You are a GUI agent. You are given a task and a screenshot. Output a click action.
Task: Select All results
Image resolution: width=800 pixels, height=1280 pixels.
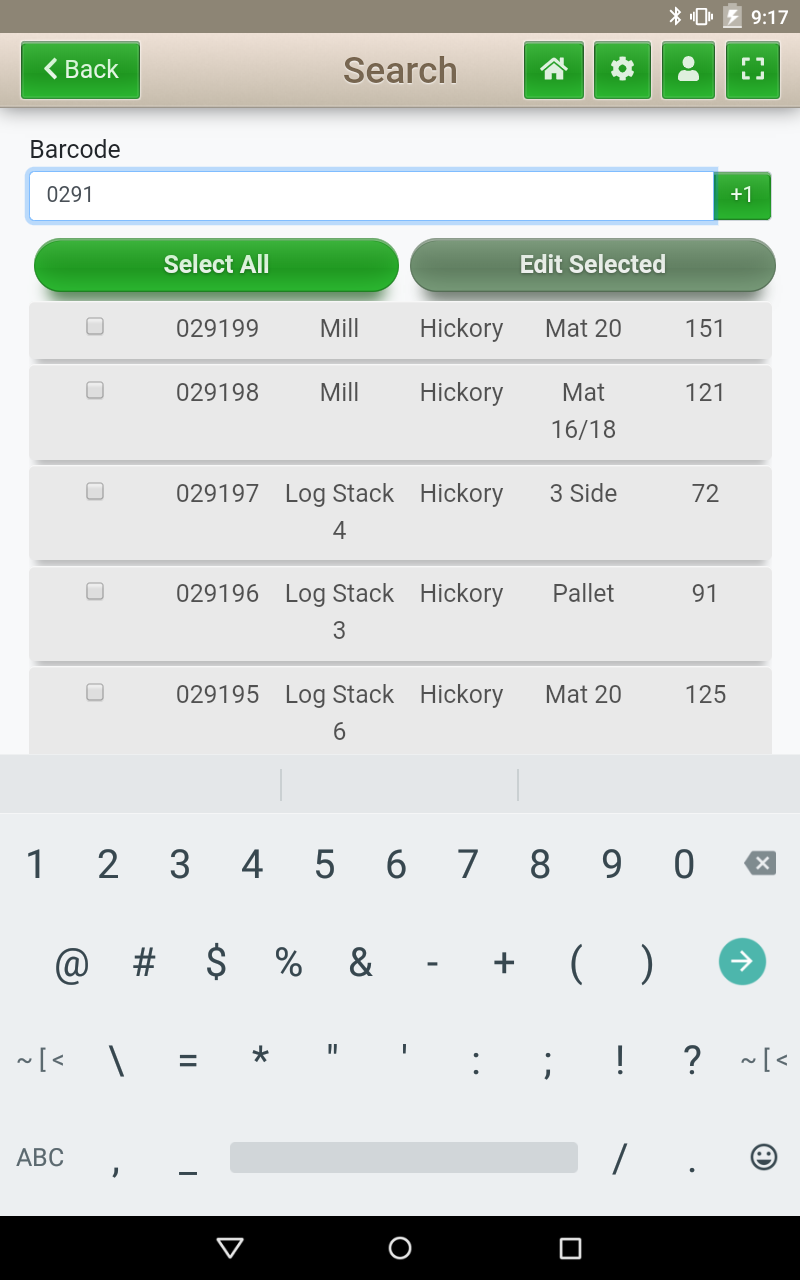pyautogui.click(x=216, y=265)
